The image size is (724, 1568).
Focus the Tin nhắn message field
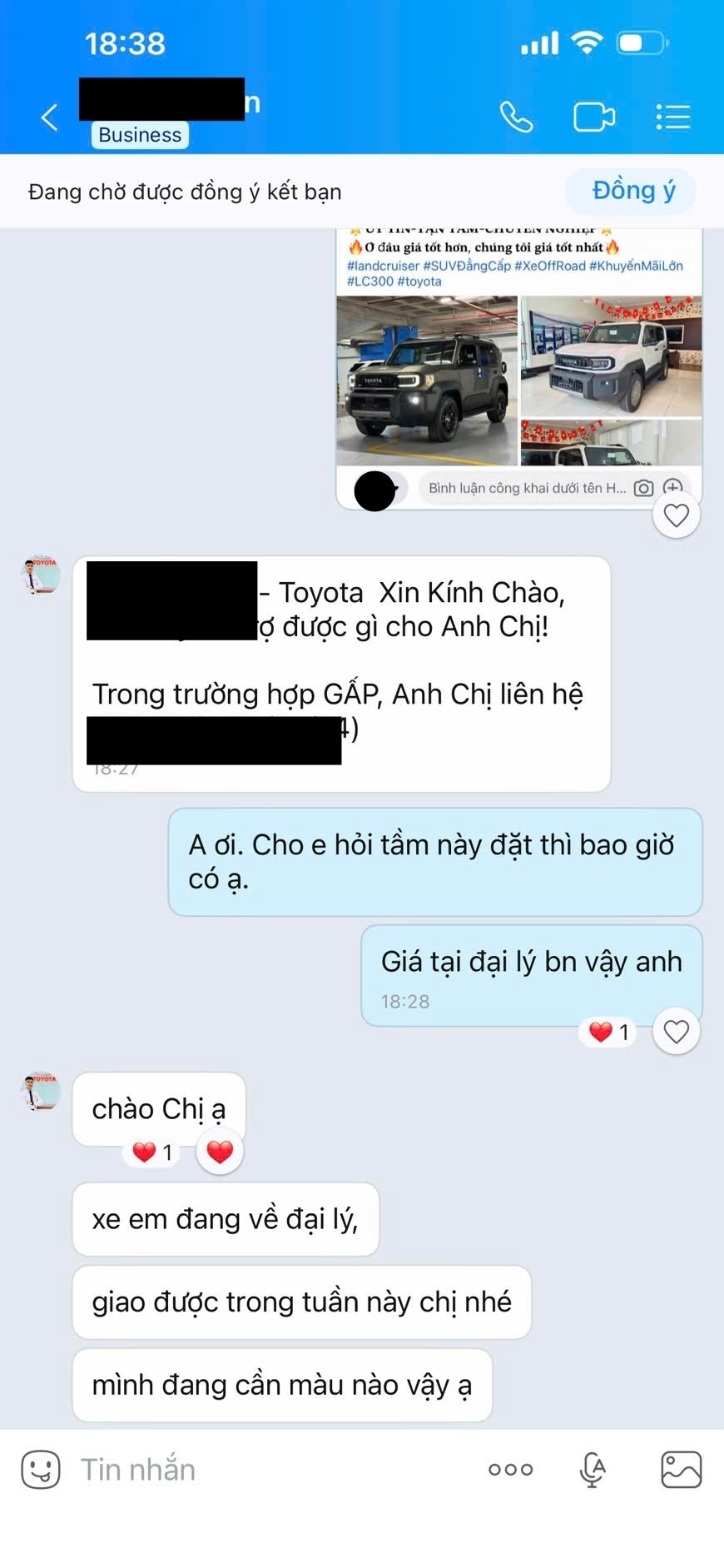pyautogui.click(x=275, y=1470)
